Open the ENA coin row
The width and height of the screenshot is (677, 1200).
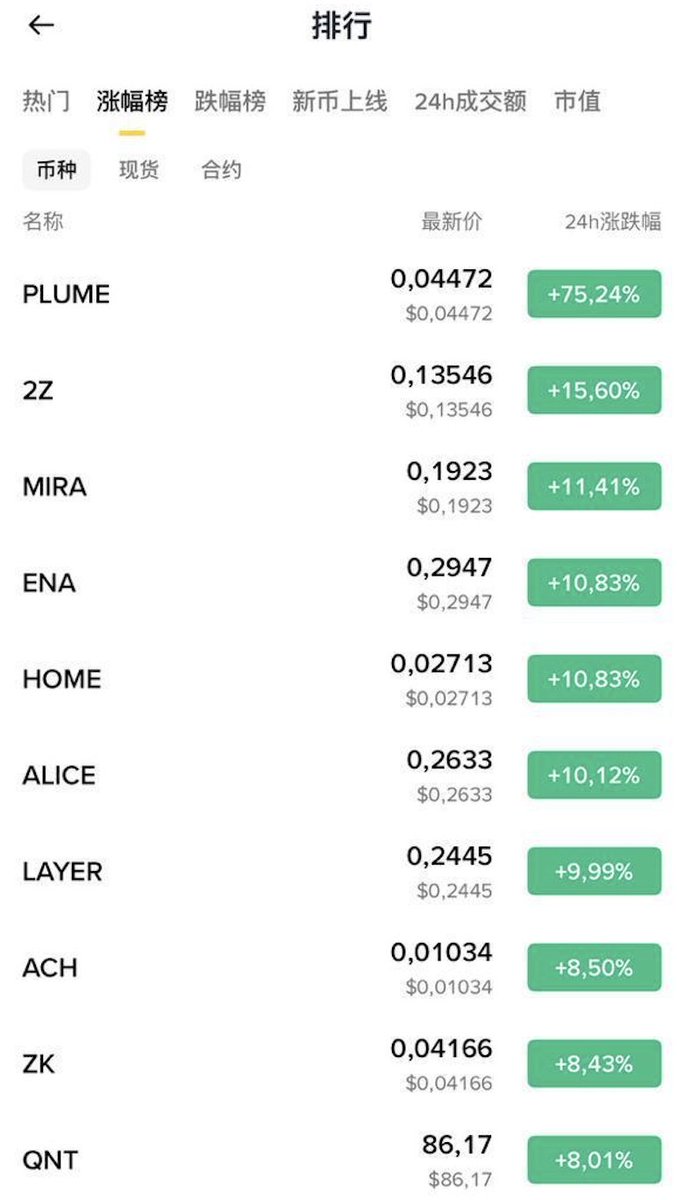49,583
